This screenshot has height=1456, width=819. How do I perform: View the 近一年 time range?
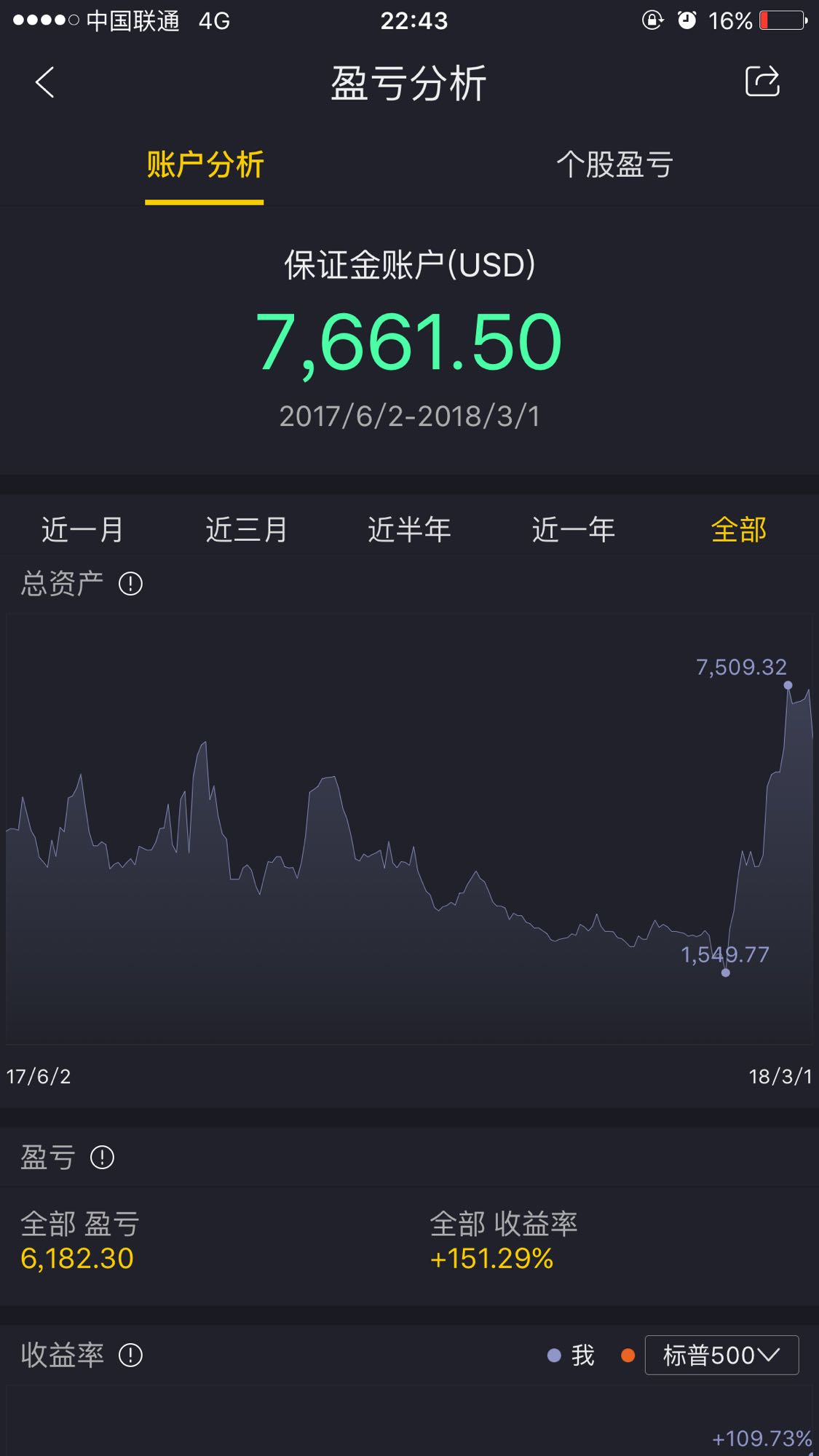[574, 529]
